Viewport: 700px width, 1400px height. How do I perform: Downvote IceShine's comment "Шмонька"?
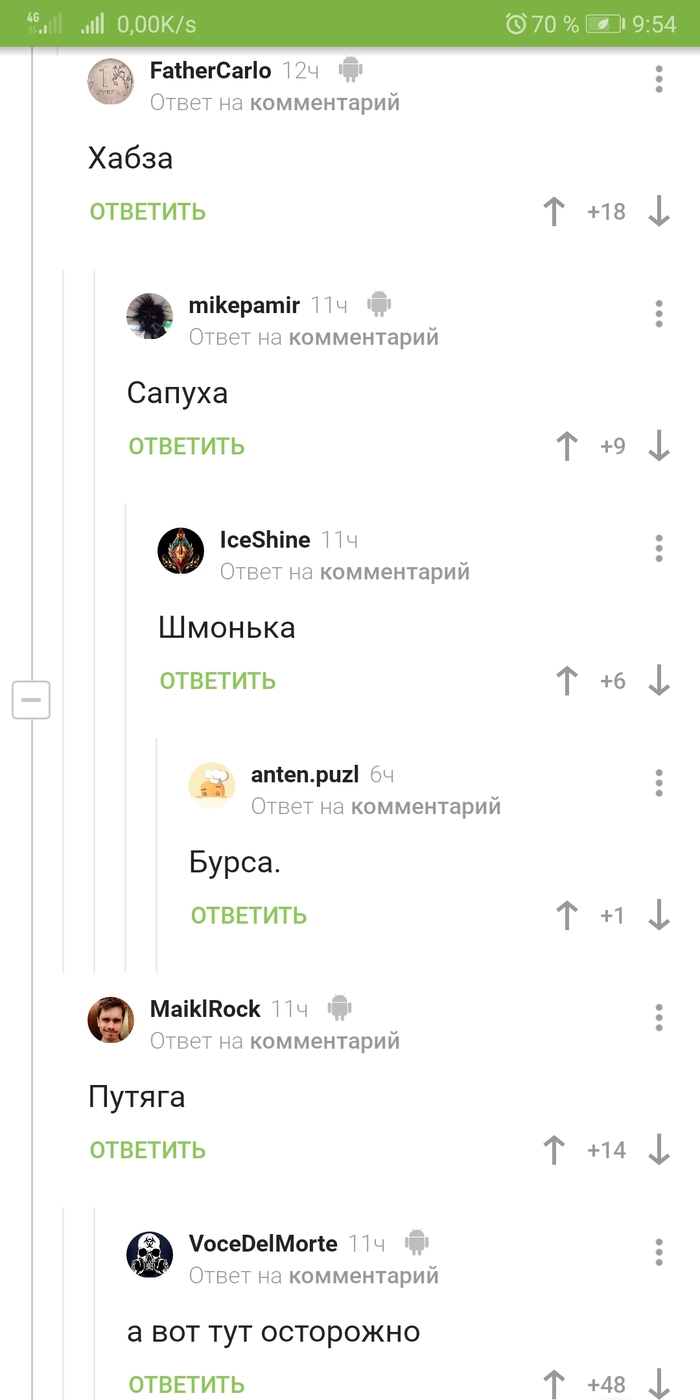659,681
